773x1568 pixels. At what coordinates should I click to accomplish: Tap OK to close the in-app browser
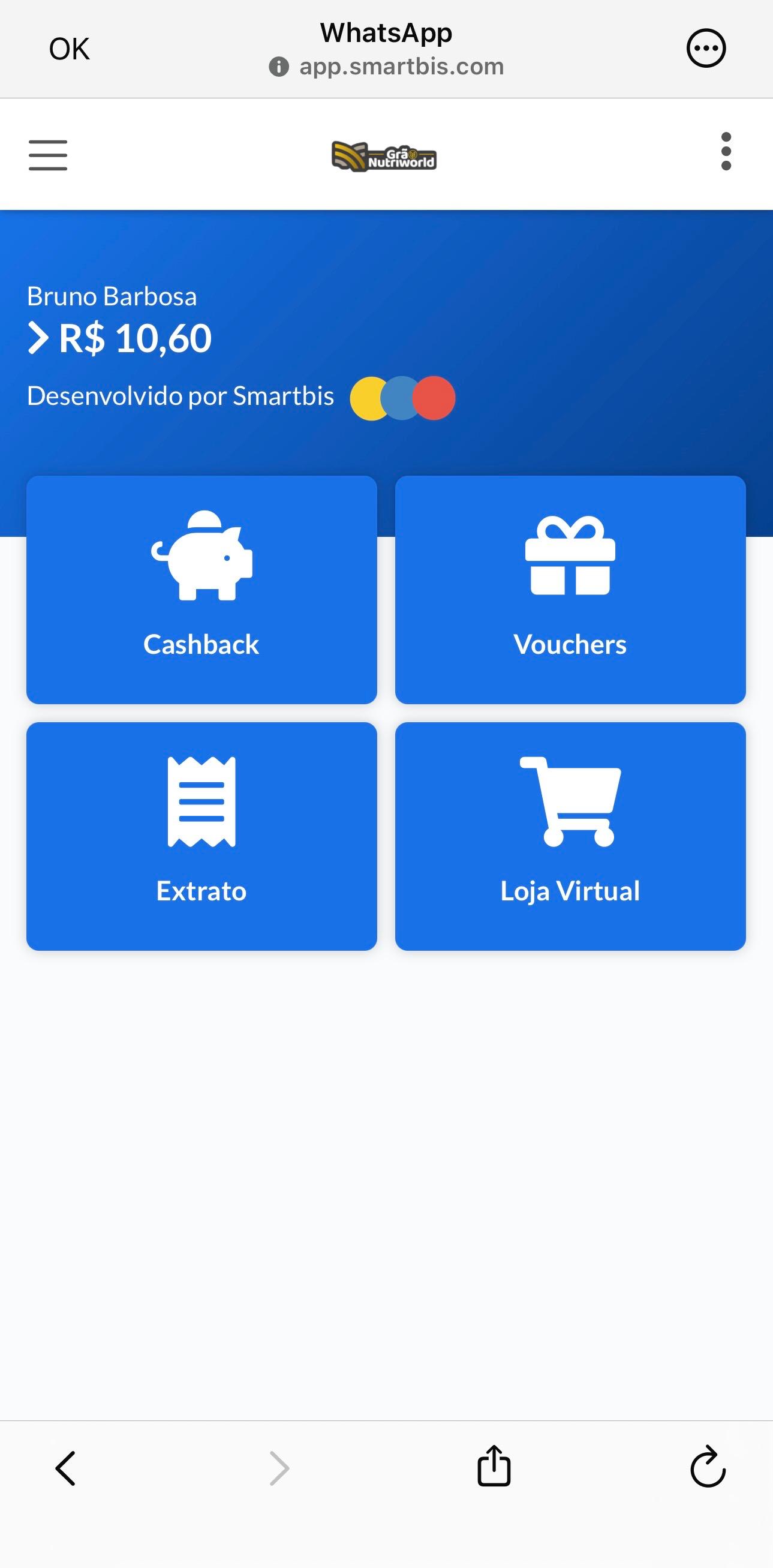70,49
